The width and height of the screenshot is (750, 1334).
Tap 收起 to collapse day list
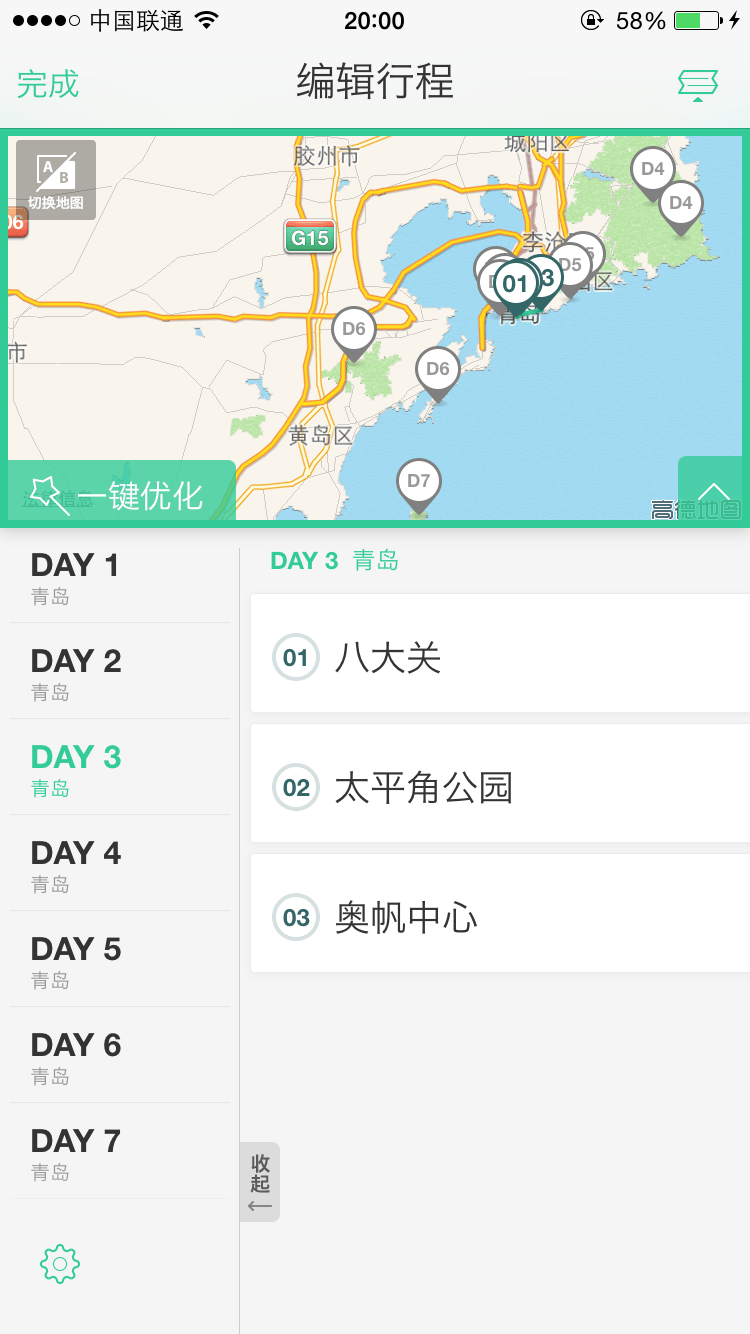[x=260, y=1182]
